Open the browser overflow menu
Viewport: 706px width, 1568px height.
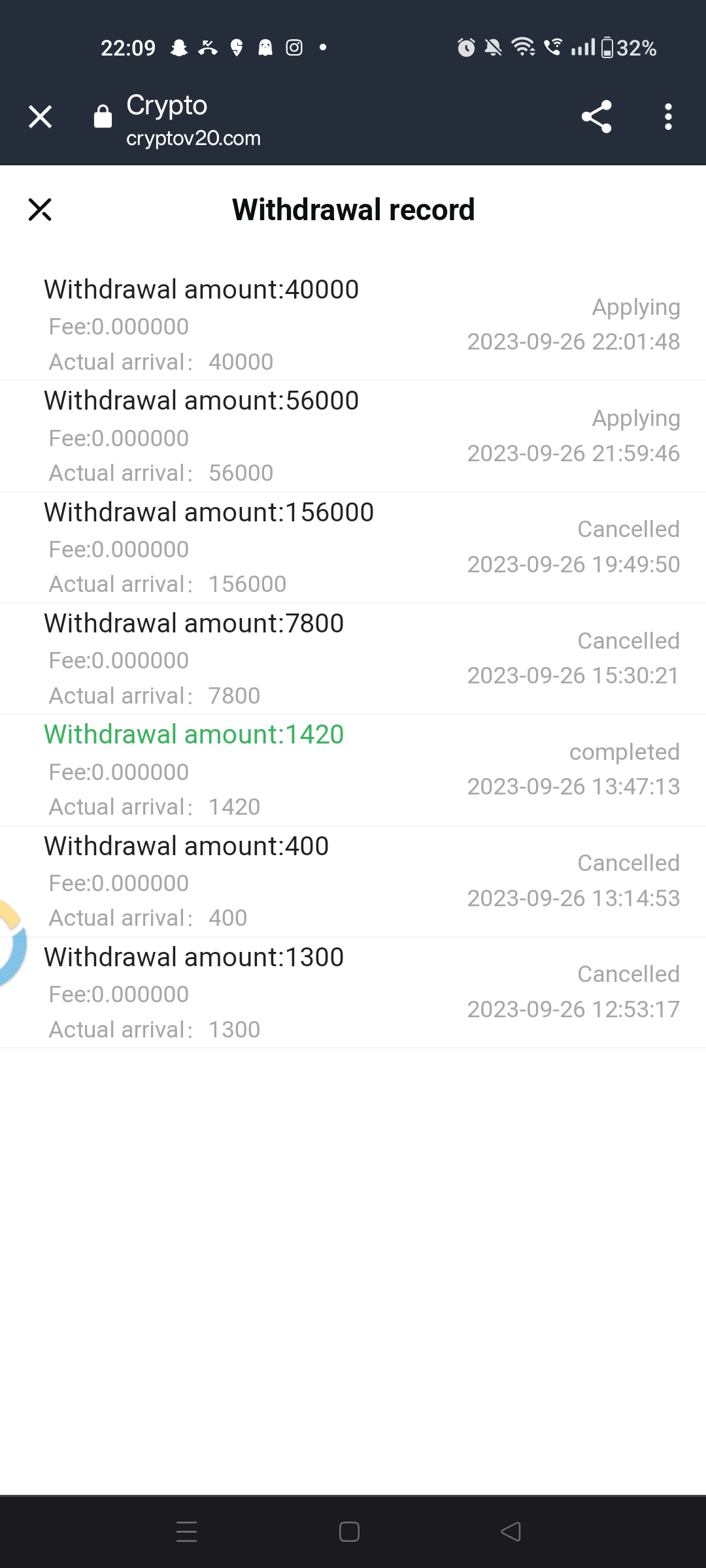click(668, 117)
